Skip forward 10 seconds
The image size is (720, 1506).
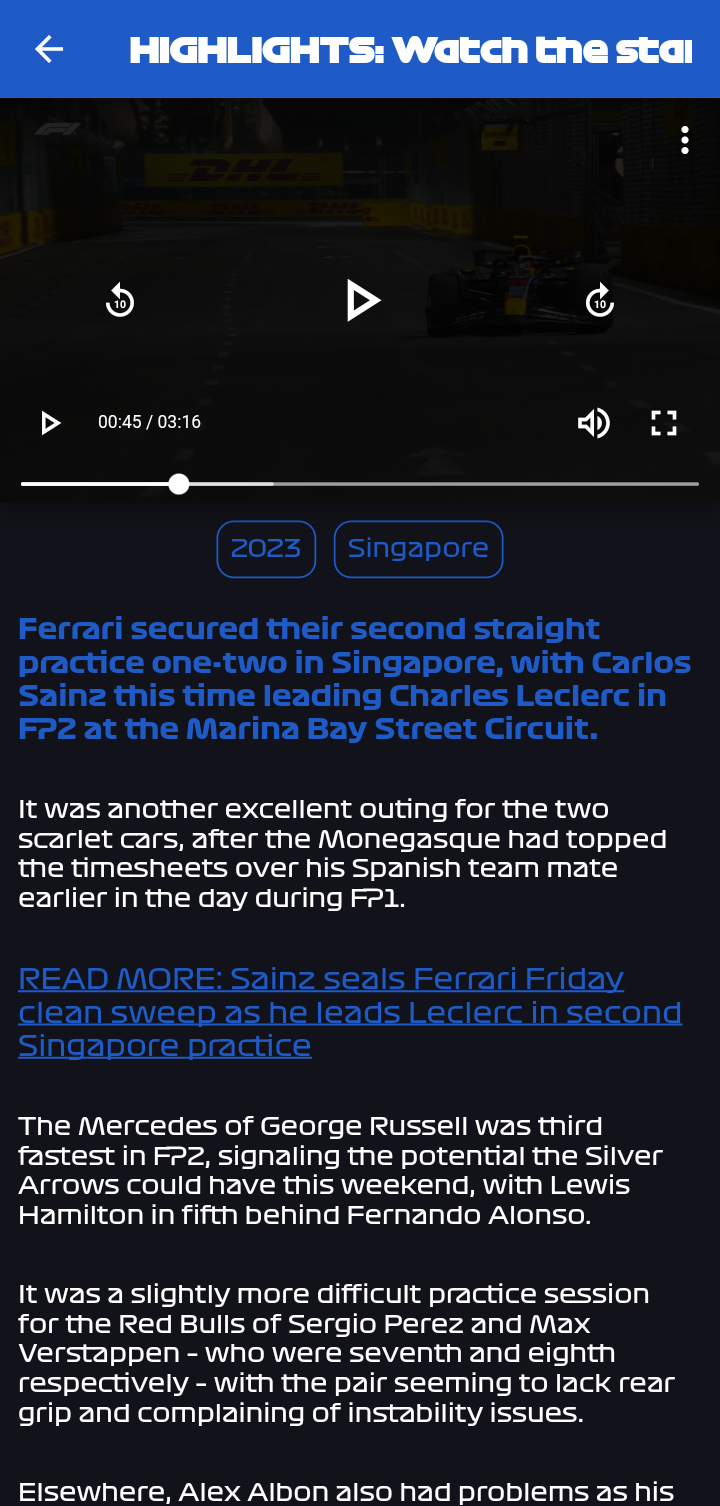(x=600, y=300)
